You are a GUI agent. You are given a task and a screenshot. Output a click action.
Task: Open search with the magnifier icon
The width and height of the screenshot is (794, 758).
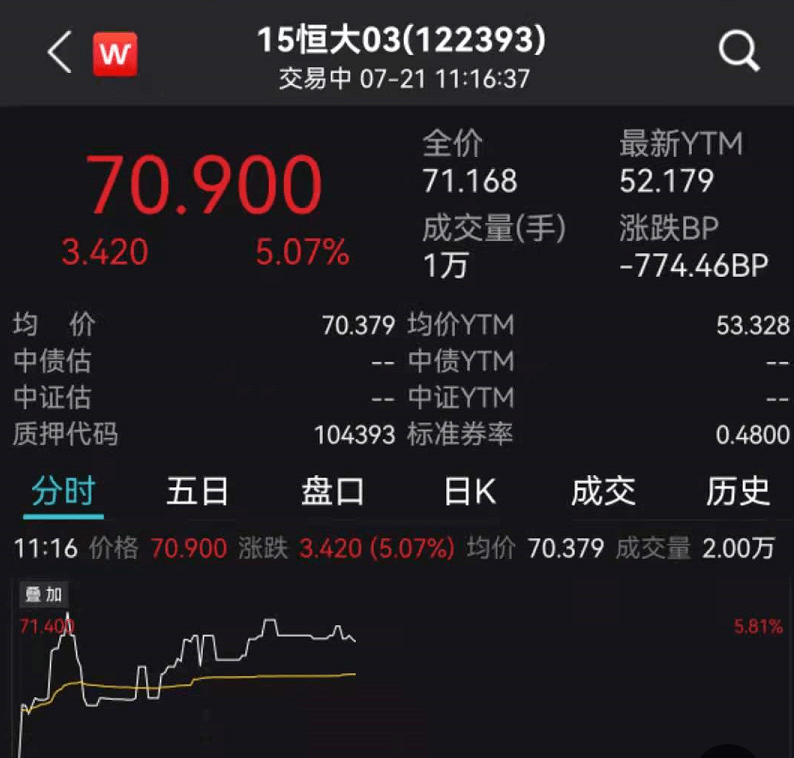point(739,51)
